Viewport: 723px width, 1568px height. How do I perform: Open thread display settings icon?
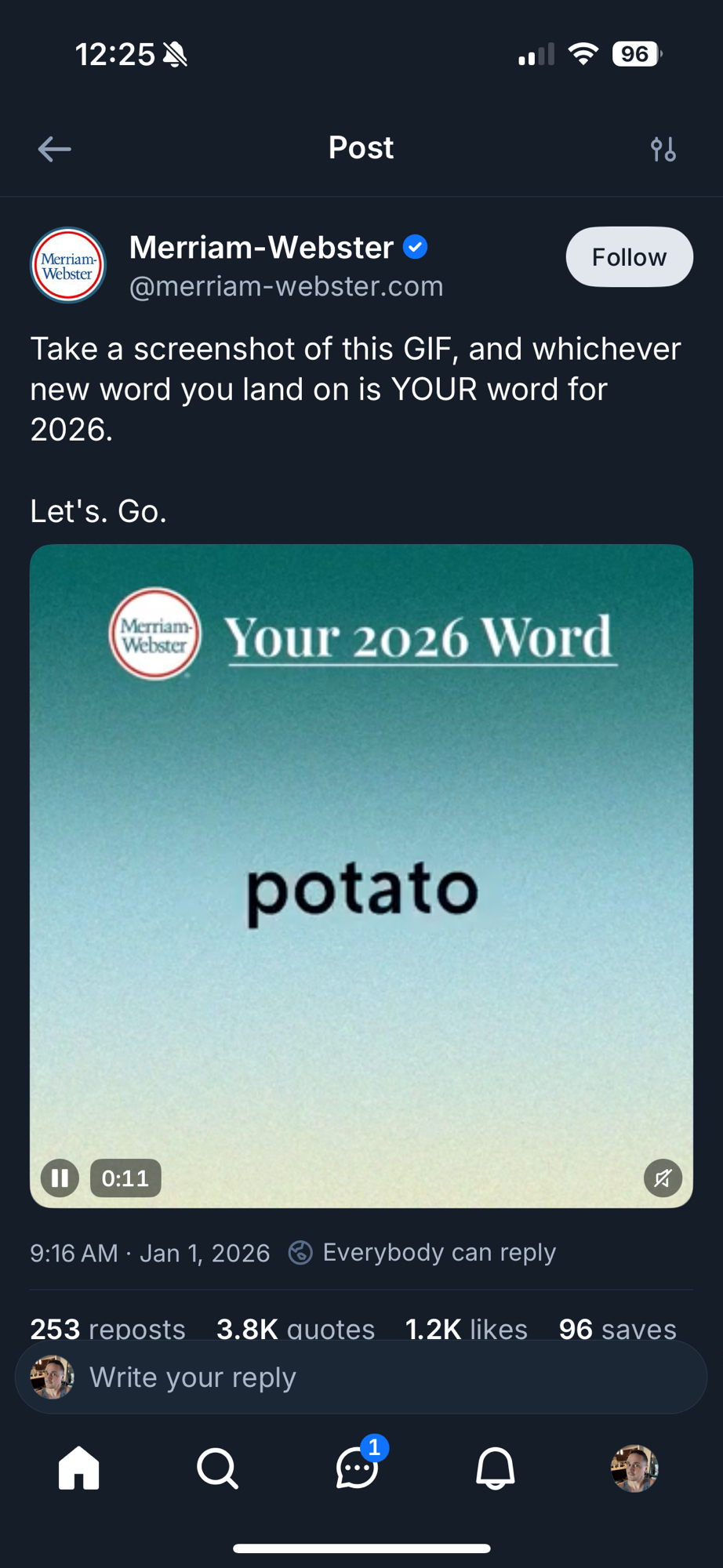coord(663,148)
